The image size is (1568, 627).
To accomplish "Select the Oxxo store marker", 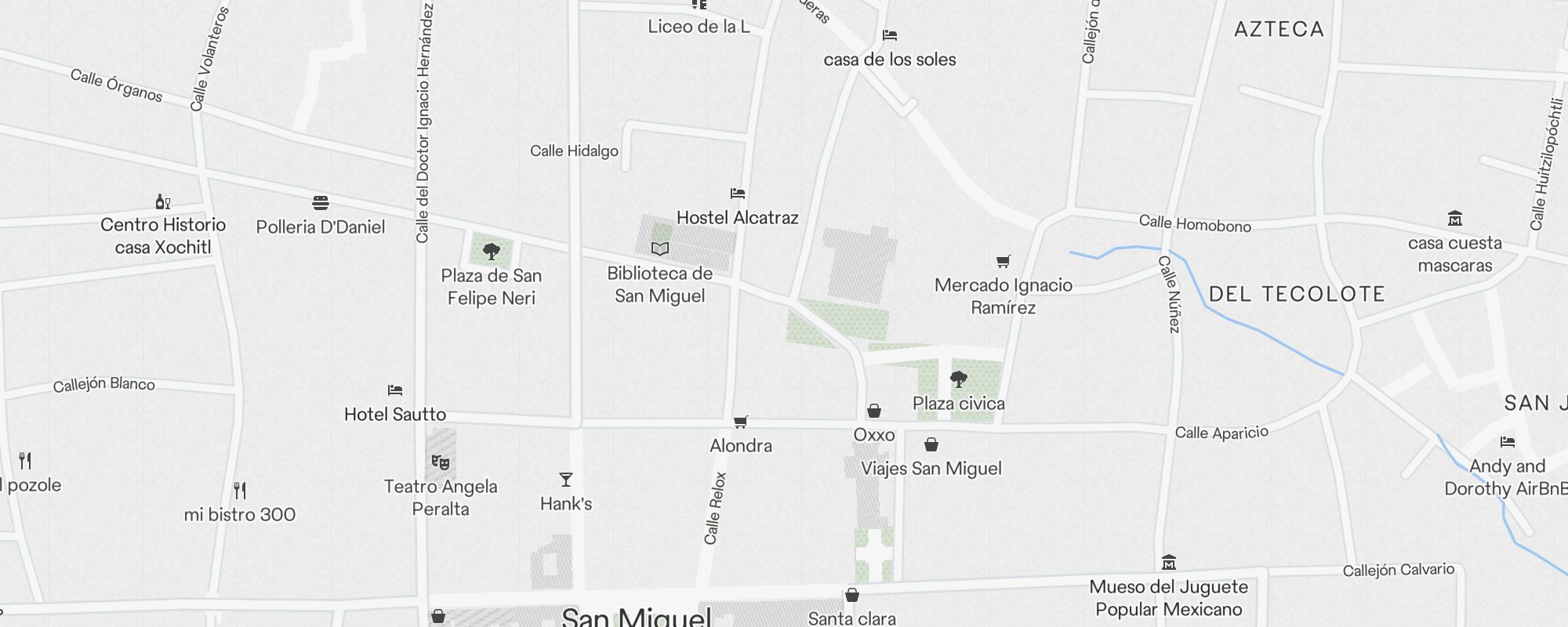I will click(874, 411).
